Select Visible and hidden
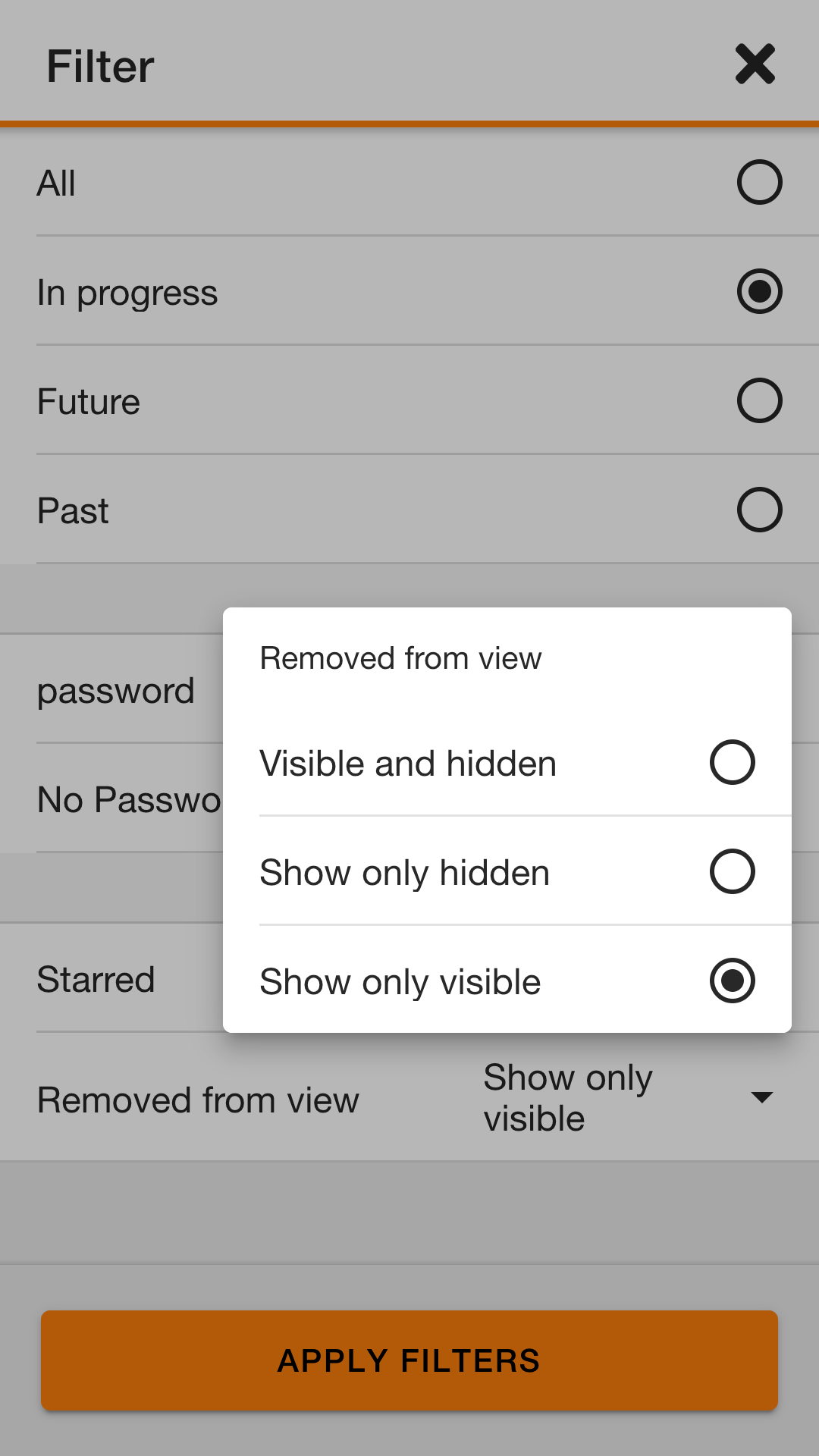 pyautogui.click(x=507, y=763)
